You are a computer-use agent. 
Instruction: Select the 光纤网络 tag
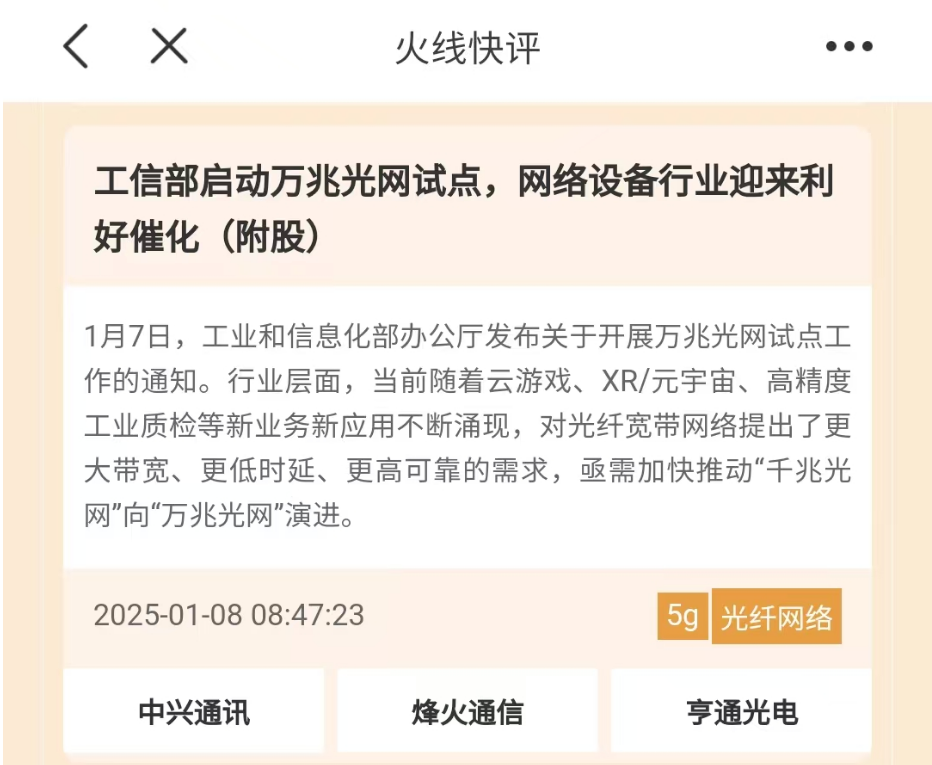(776, 617)
